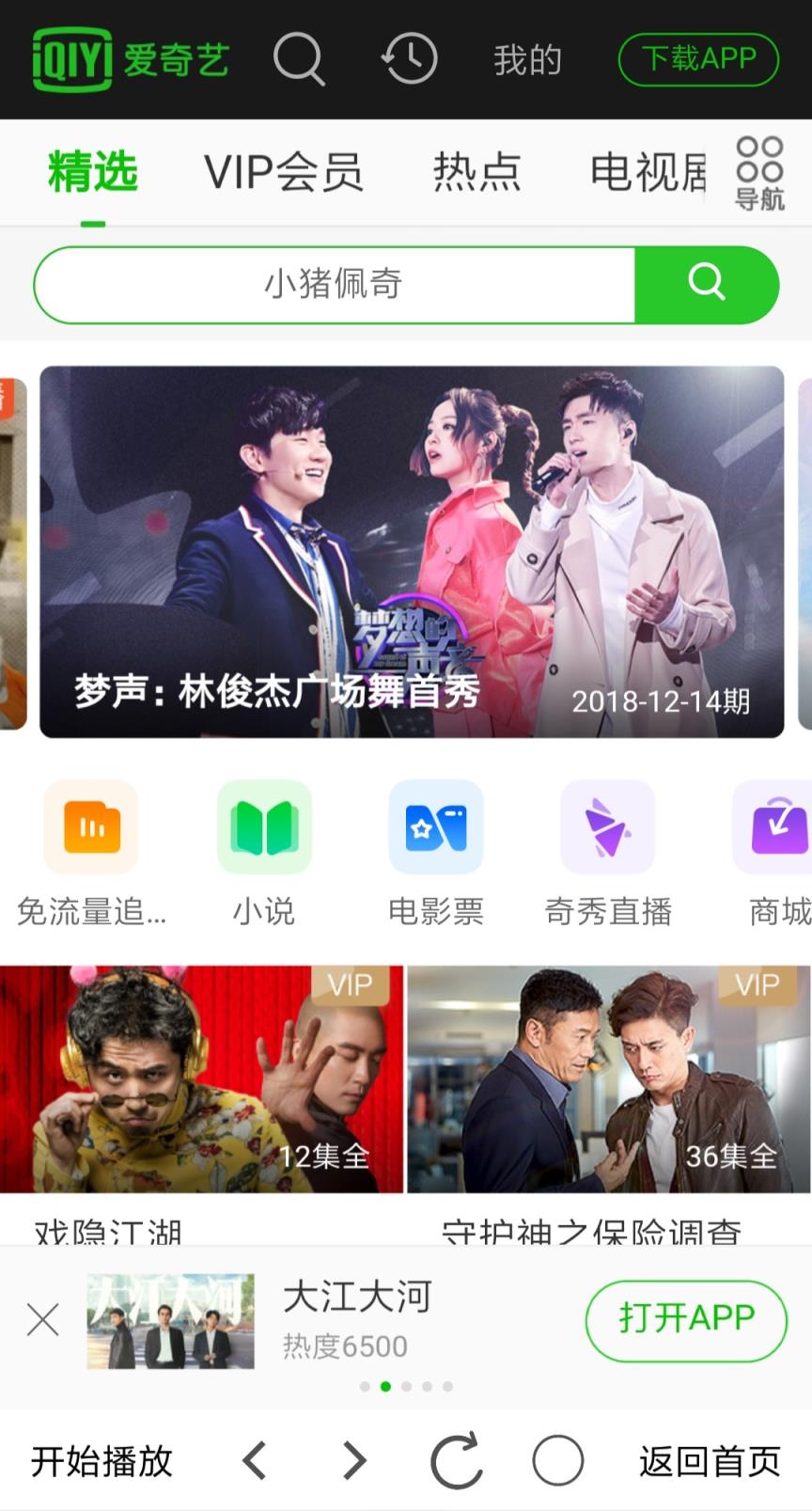Open the search magnifier in the top bar
The height and width of the screenshot is (1511, 812).
(299, 59)
